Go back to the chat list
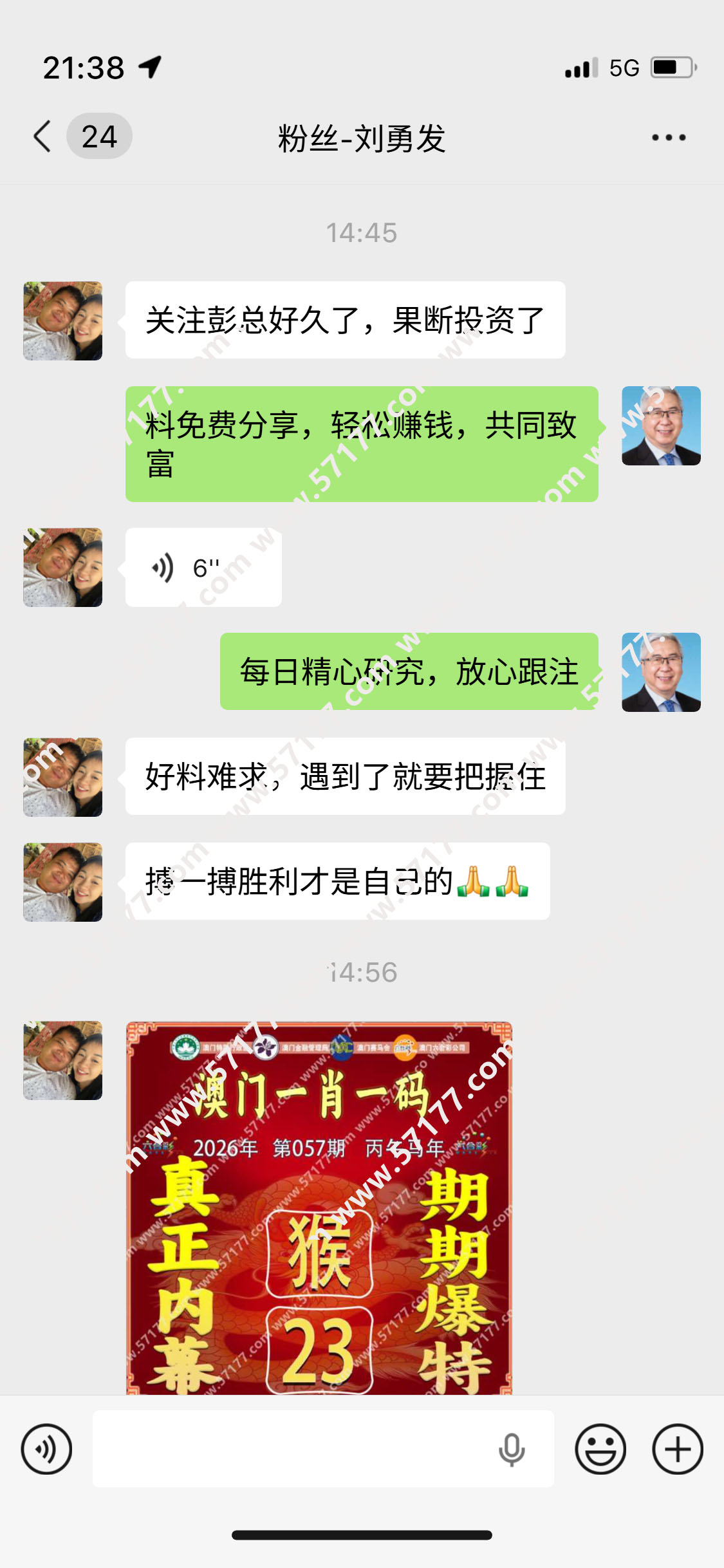 click(x=44, y=136)
